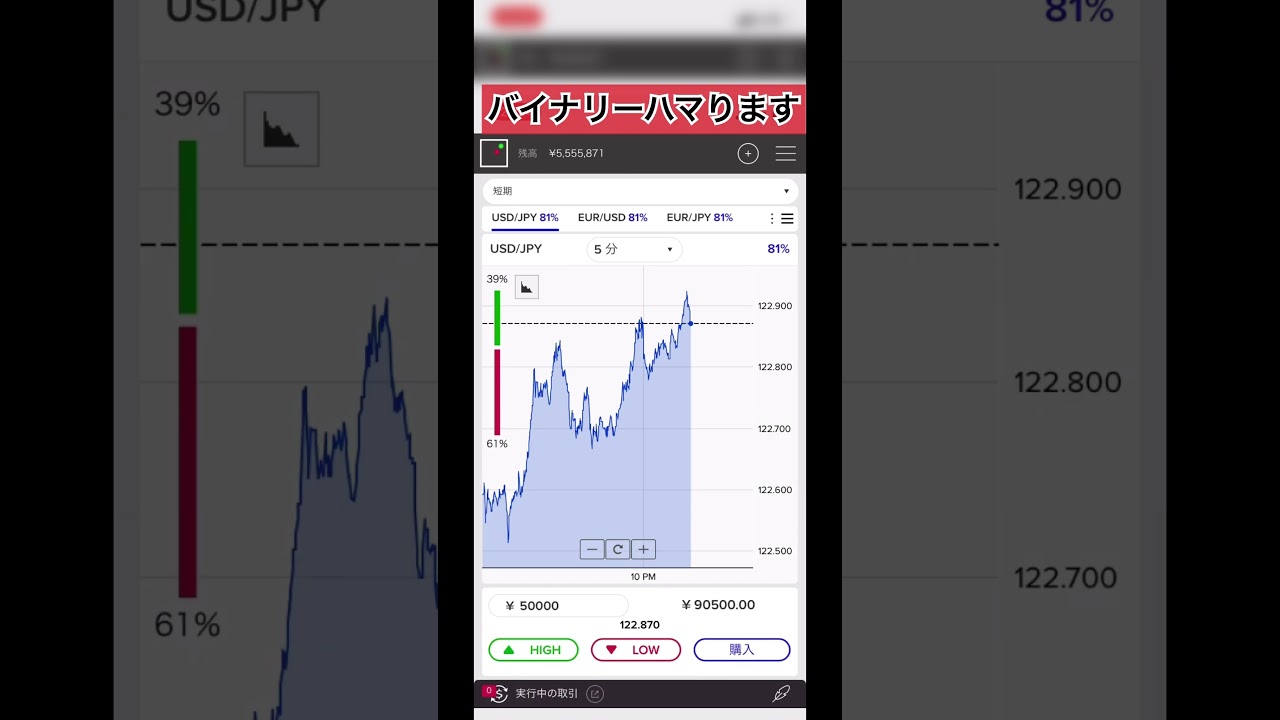Zoom out the chart with minus
The image size is (1280, 720).
point(592,549)
